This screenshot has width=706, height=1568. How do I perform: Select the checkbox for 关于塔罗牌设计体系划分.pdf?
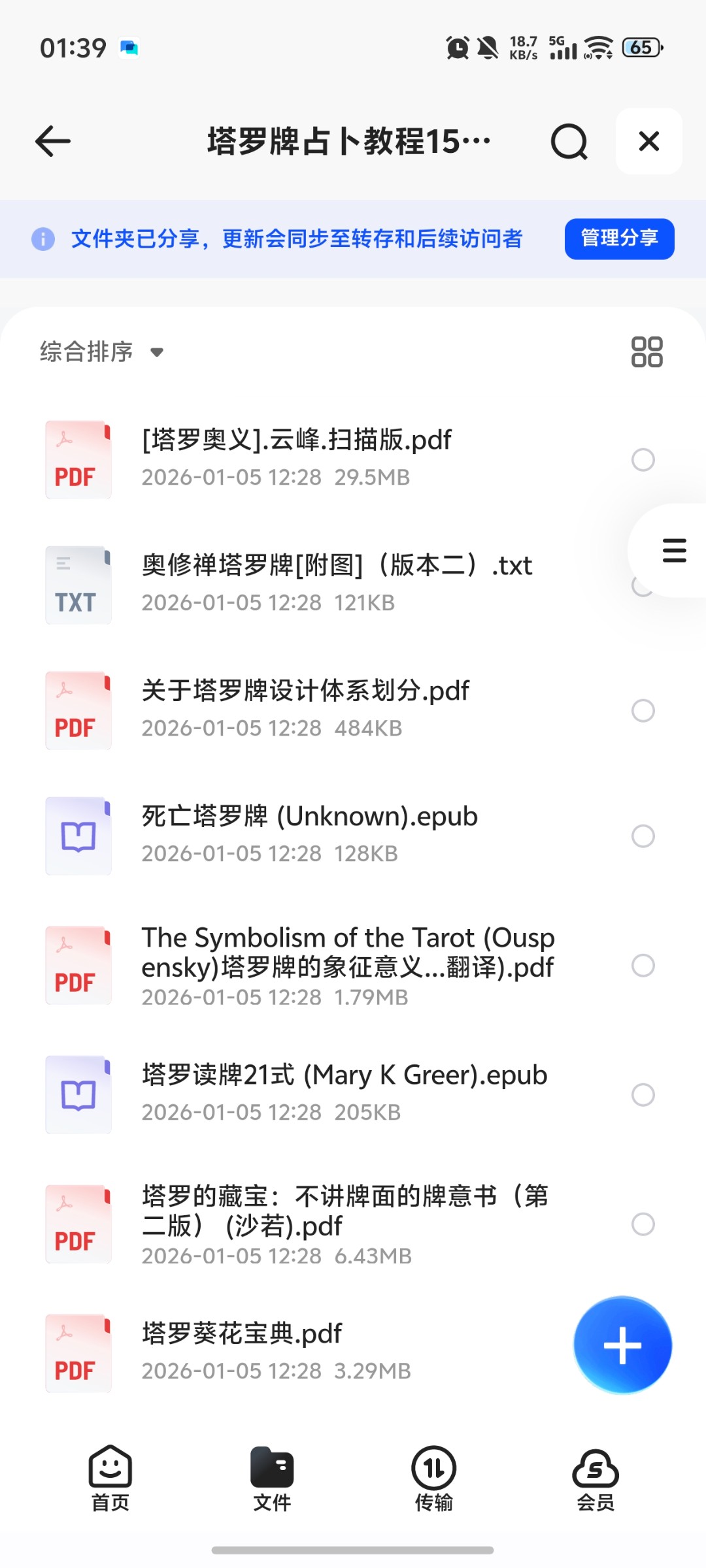(643, 710)
